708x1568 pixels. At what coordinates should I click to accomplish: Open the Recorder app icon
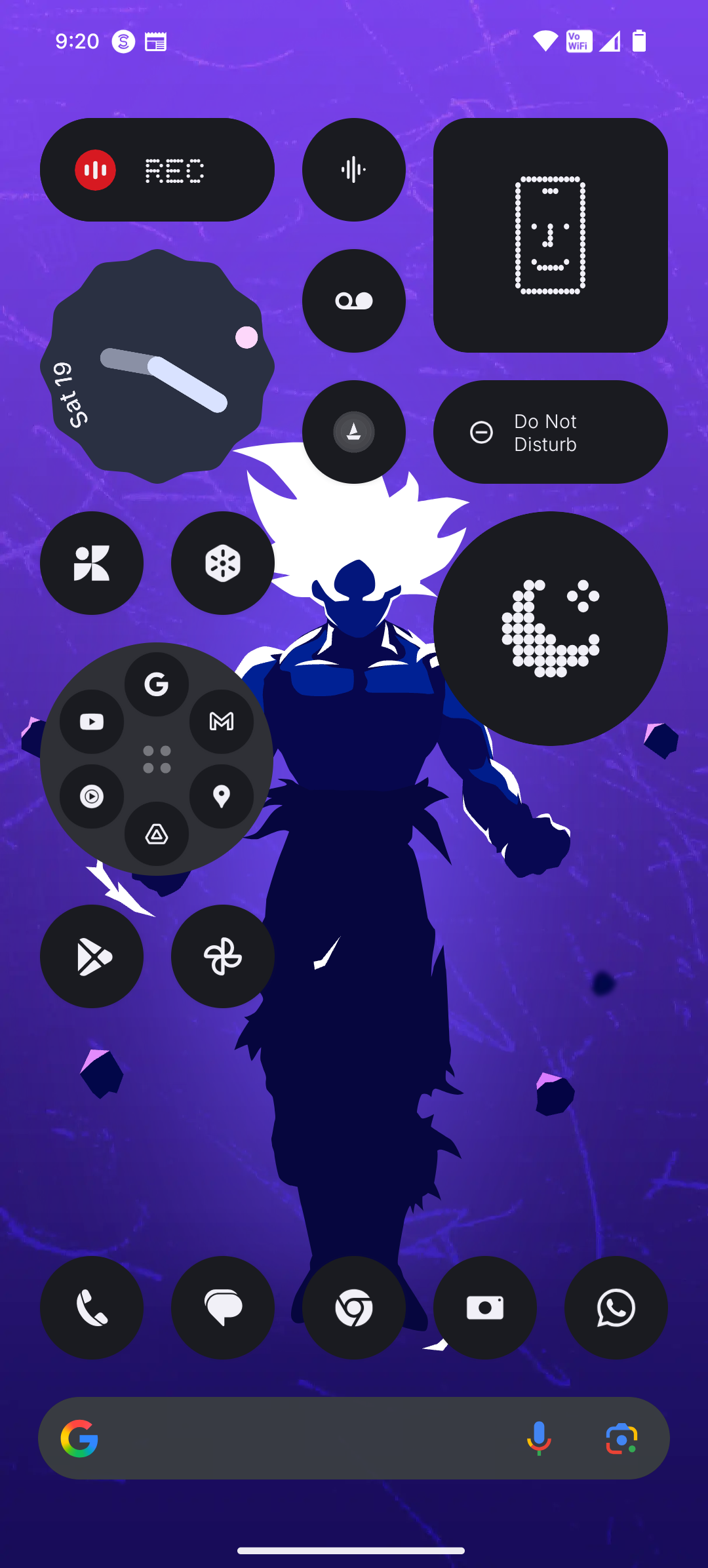tap(353, 170)
